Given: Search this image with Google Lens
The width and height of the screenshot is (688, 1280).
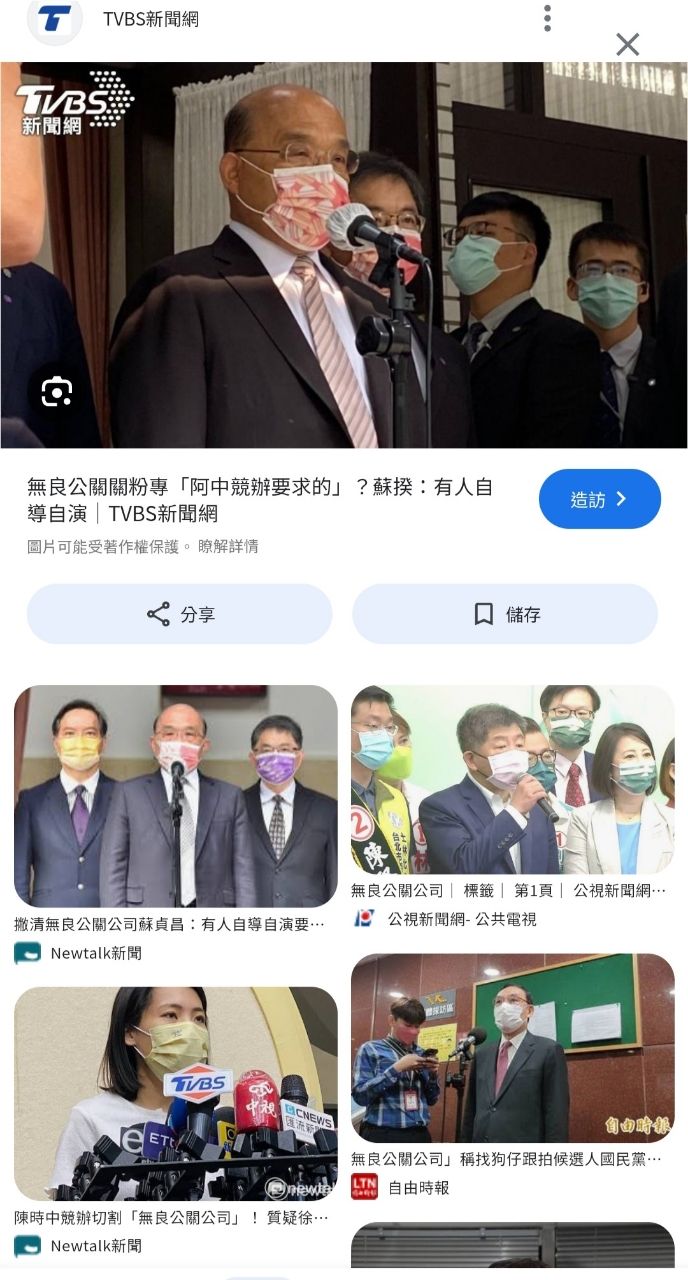Looking at the screenshot, I should point(57,392).
